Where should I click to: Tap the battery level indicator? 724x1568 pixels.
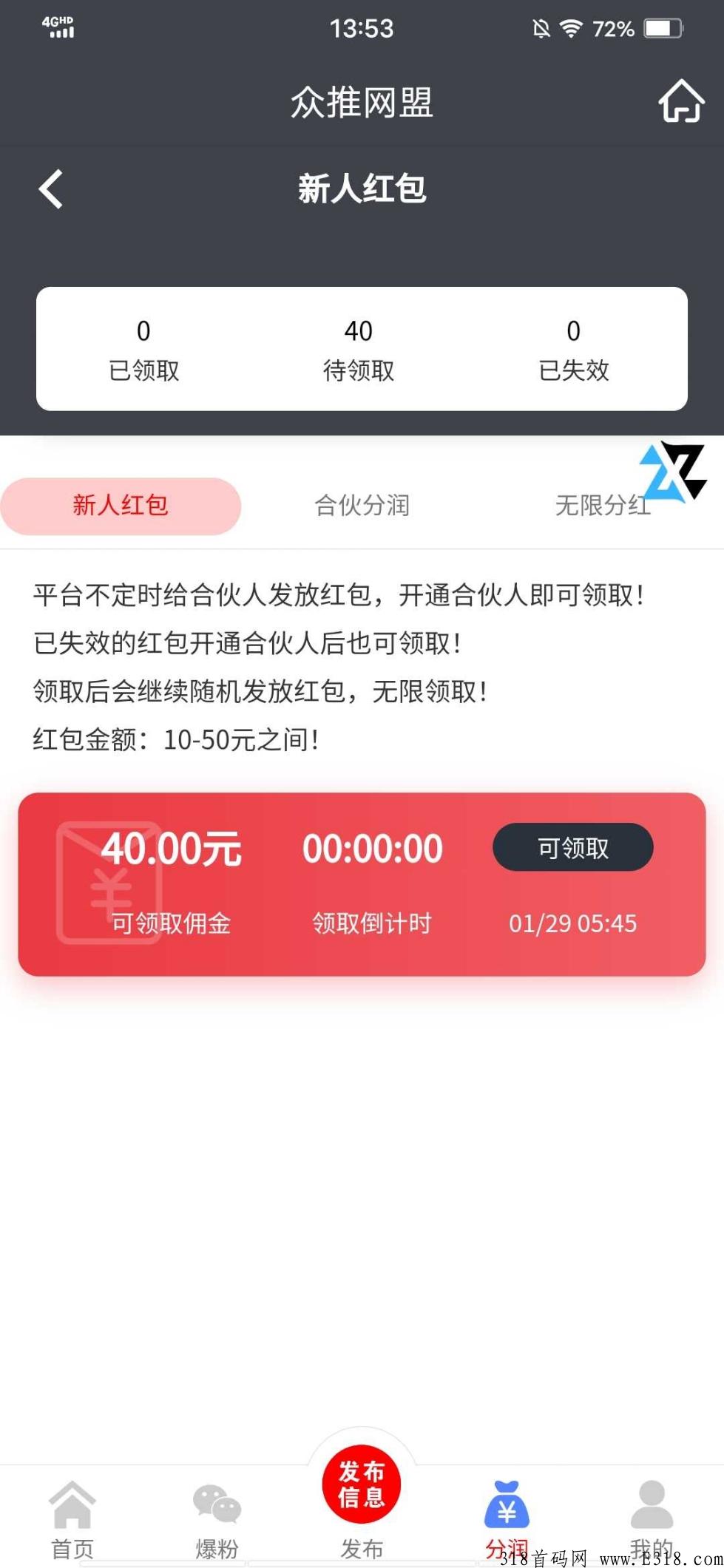[663, 28]
